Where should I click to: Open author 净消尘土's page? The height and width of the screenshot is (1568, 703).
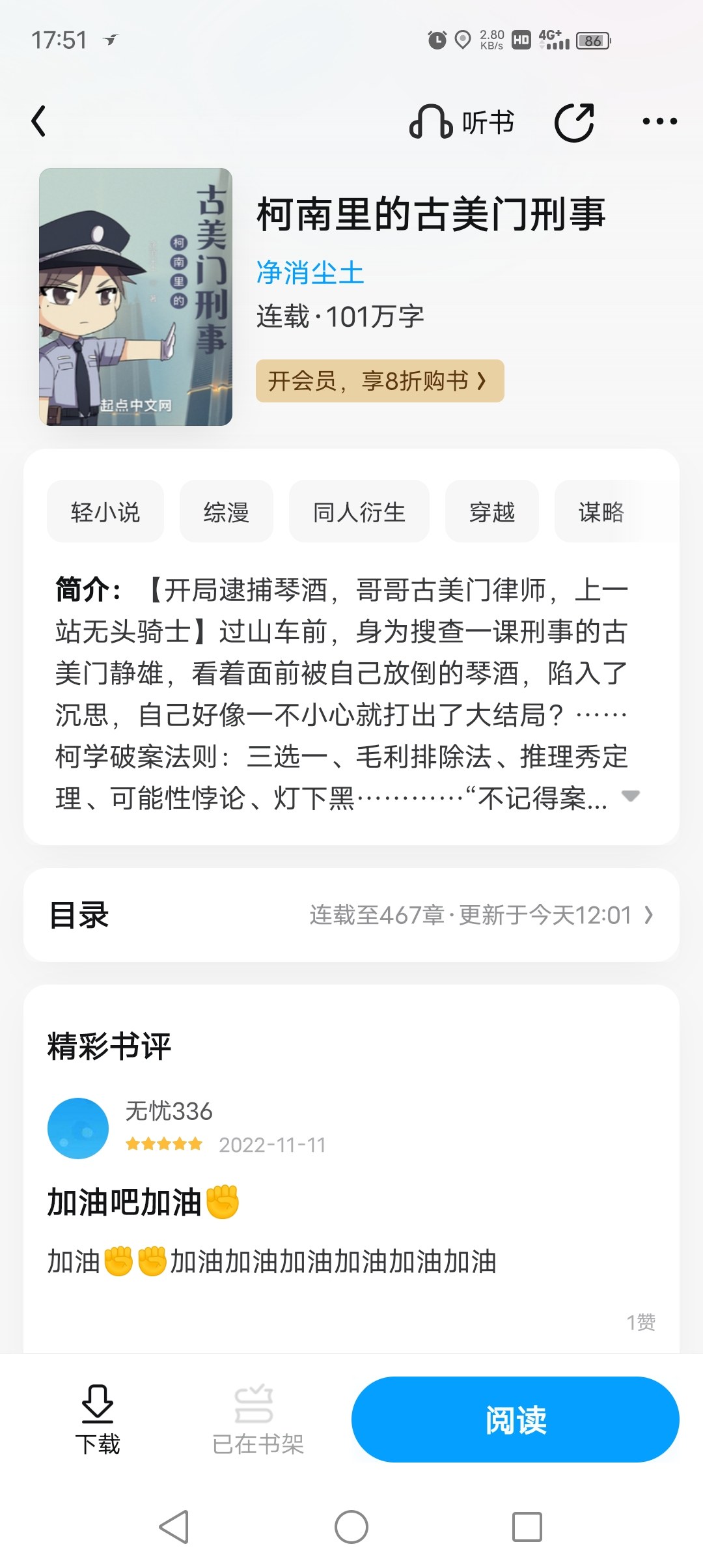pos(310,272)
